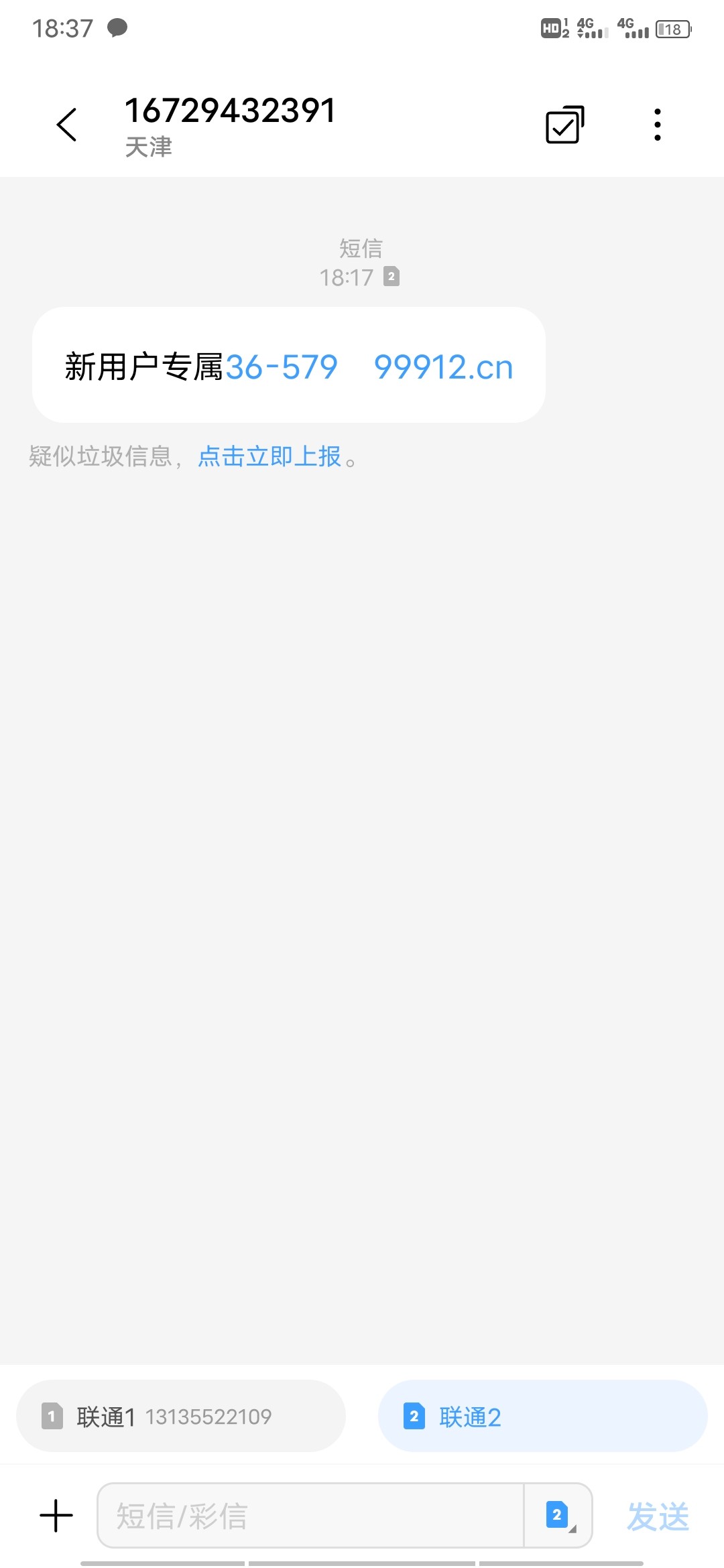Open the three-dot overflow menu

657,125
